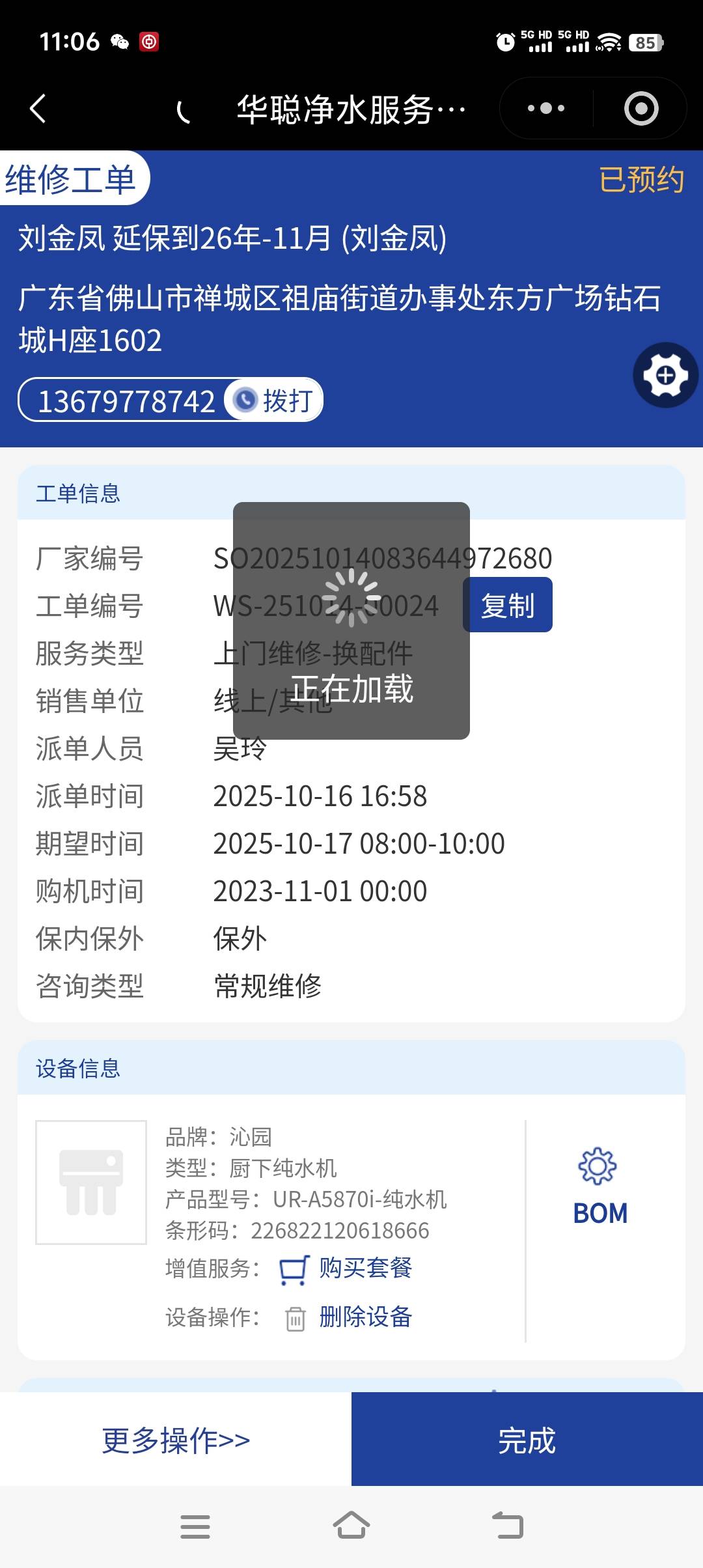The width and height of the screenshot is (703, 1568).
Task: Go back using the top-left arrow
Action: point(38,108)
